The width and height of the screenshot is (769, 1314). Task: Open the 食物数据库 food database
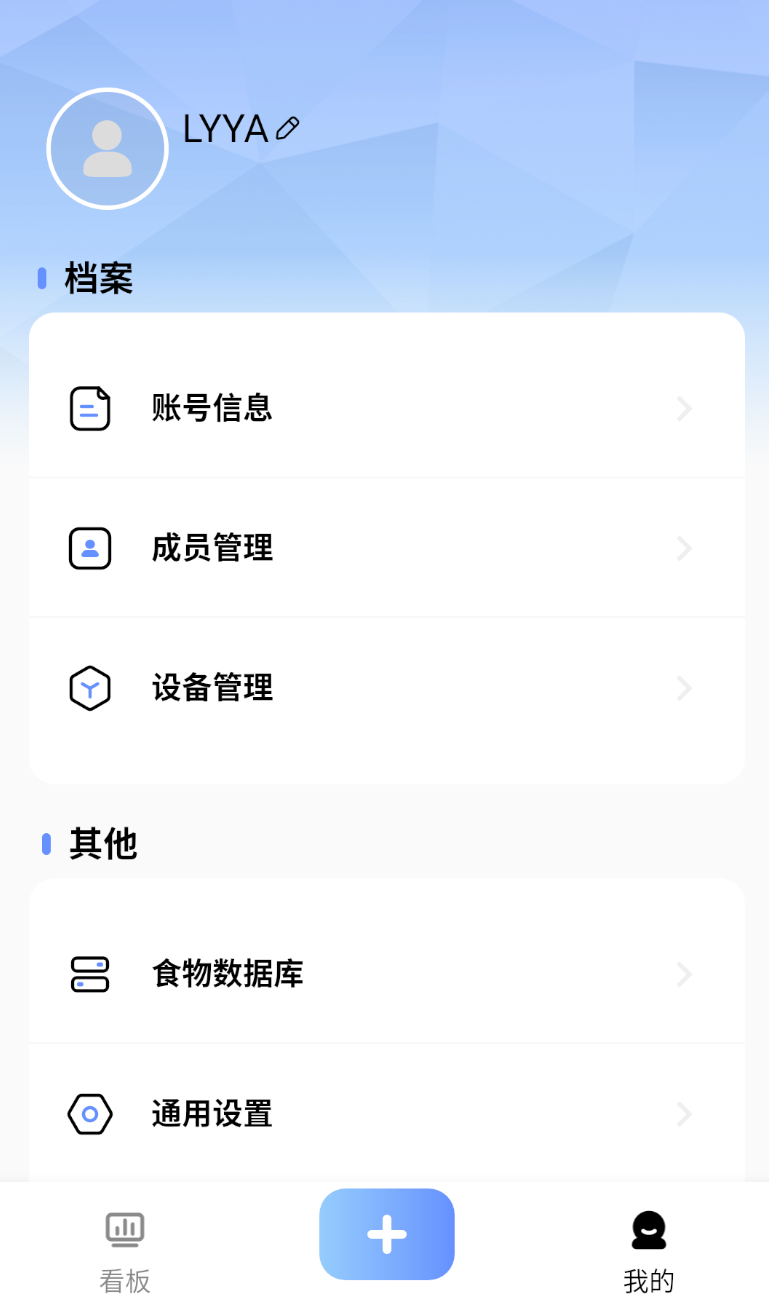(387, 974)
